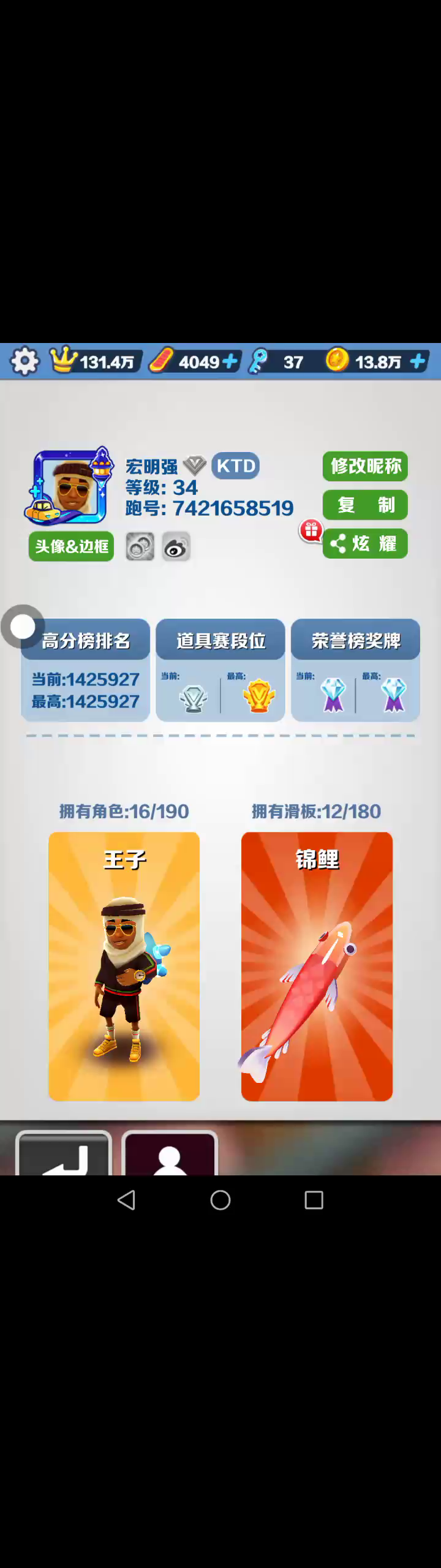
Task: Go to the system home screen
Action: point(221,1200)
